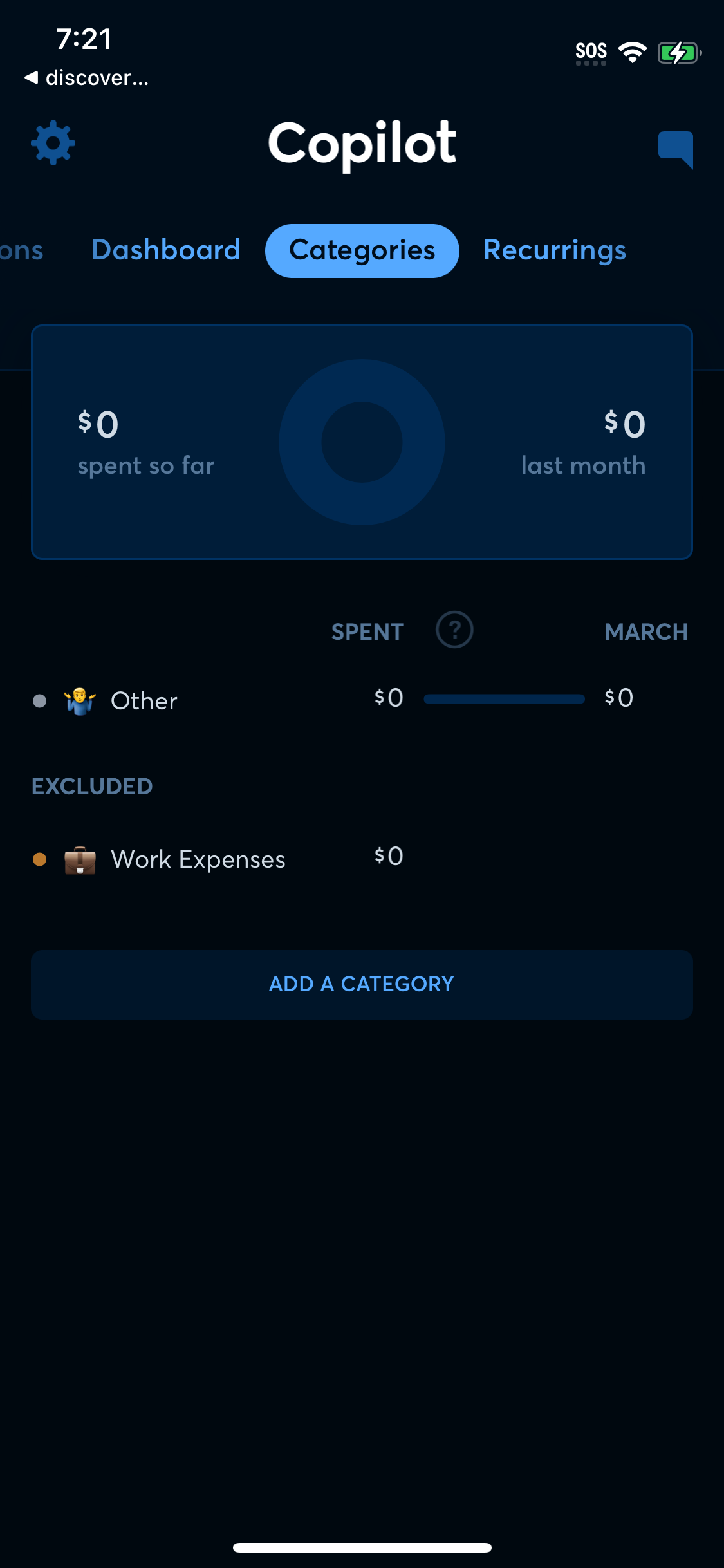Tap the gray dot beside Other

pyautogui.click(x=40, y=701)
